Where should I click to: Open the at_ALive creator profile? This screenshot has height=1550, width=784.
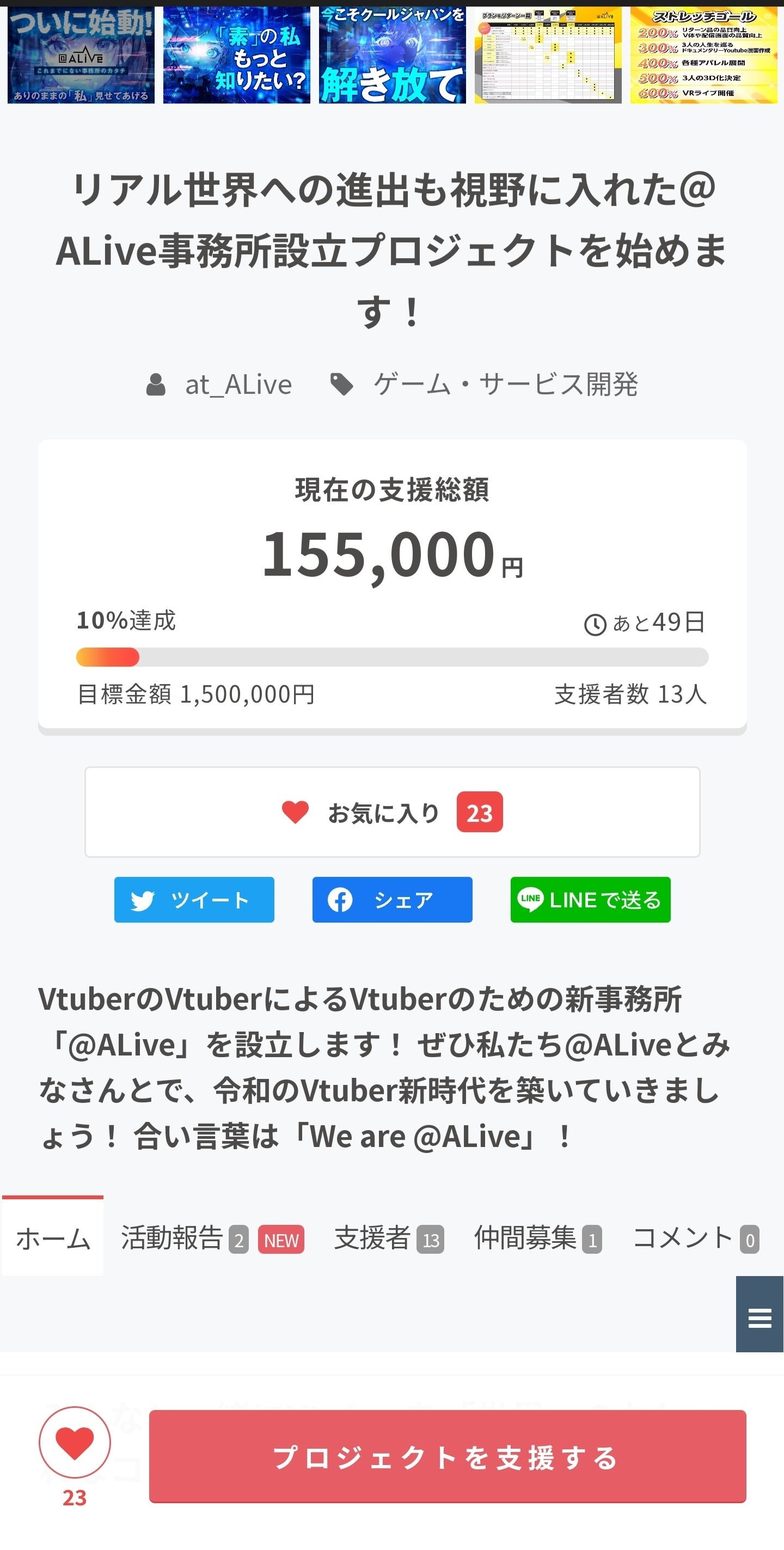pos(238,385)
